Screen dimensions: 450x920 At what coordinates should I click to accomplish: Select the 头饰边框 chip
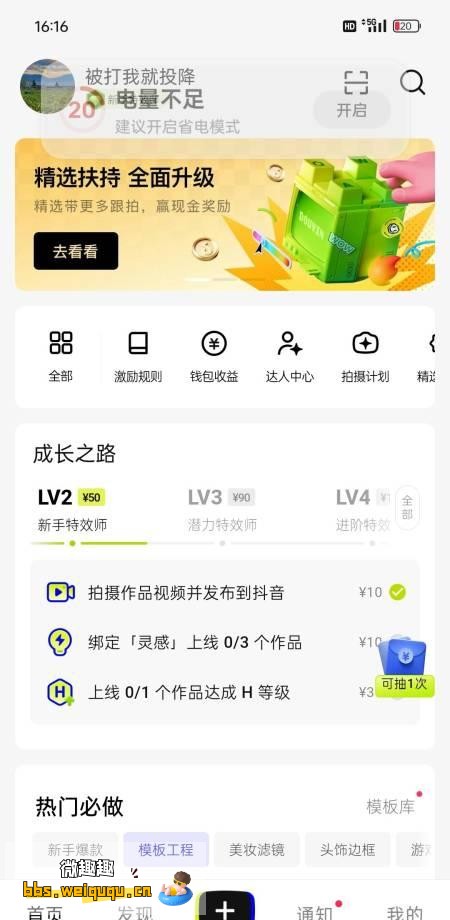pos(347,849)
